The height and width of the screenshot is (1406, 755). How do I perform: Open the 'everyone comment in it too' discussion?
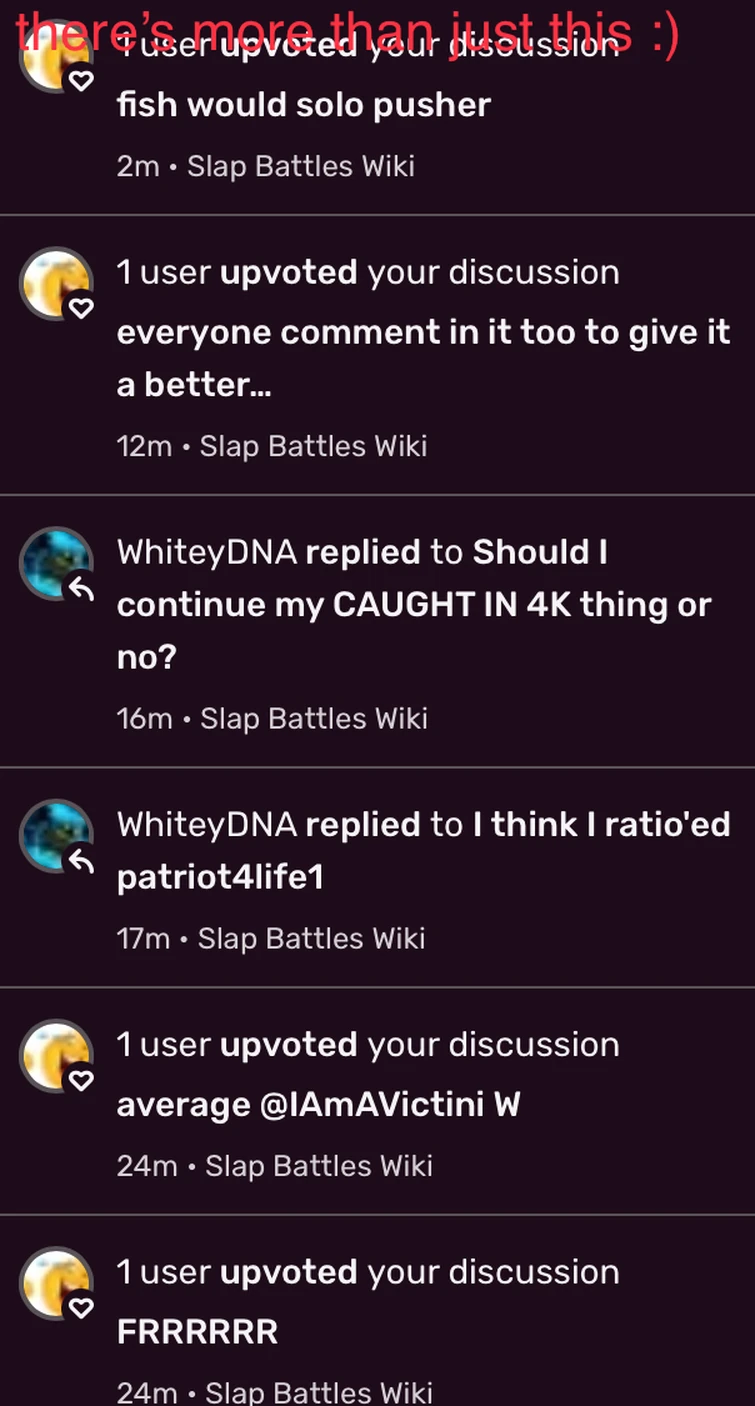tap(420, 357)
